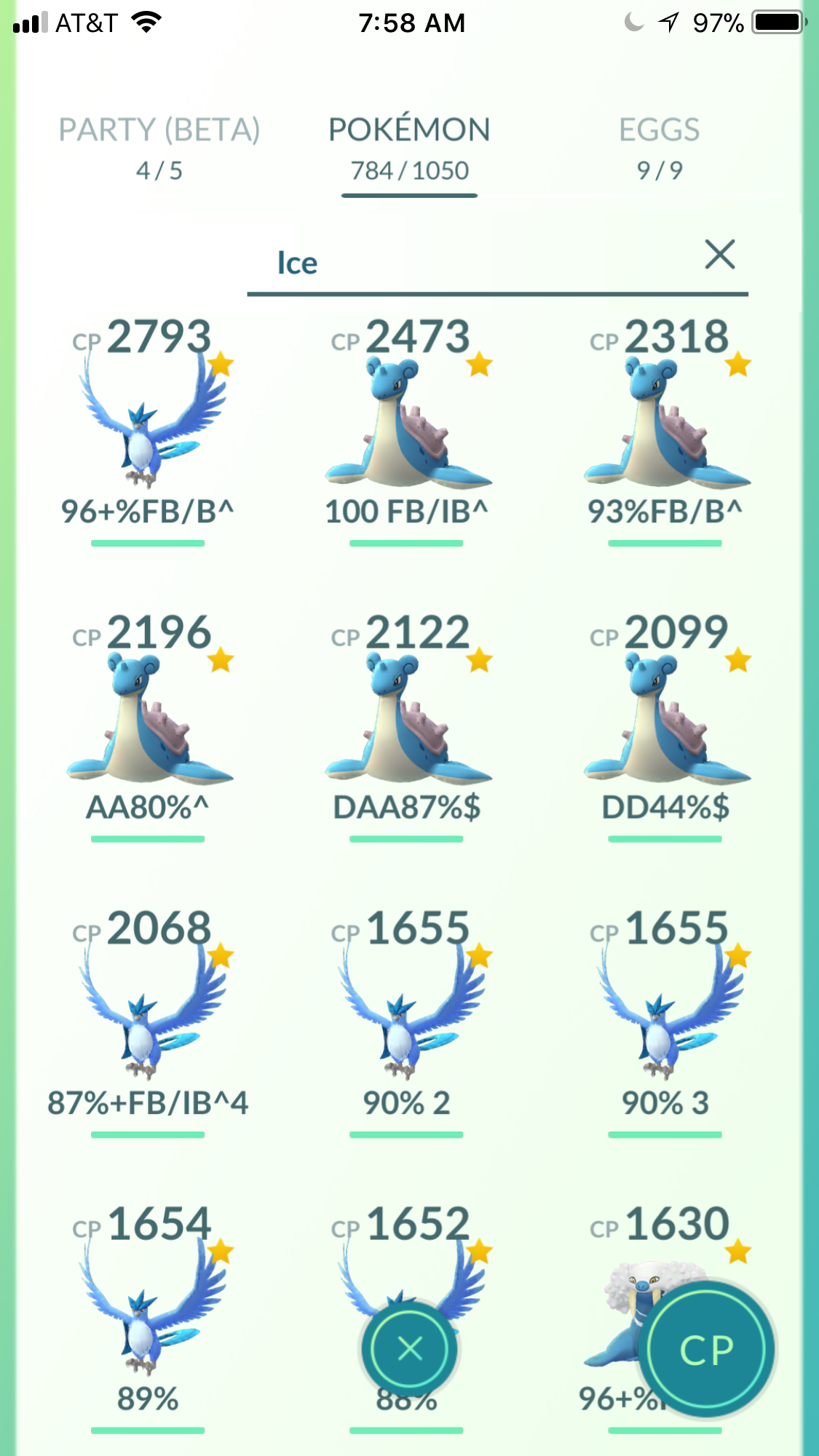819x1456 pixels.
Task: Open Articuno named 90% 3
Action: coord(666,1022)
